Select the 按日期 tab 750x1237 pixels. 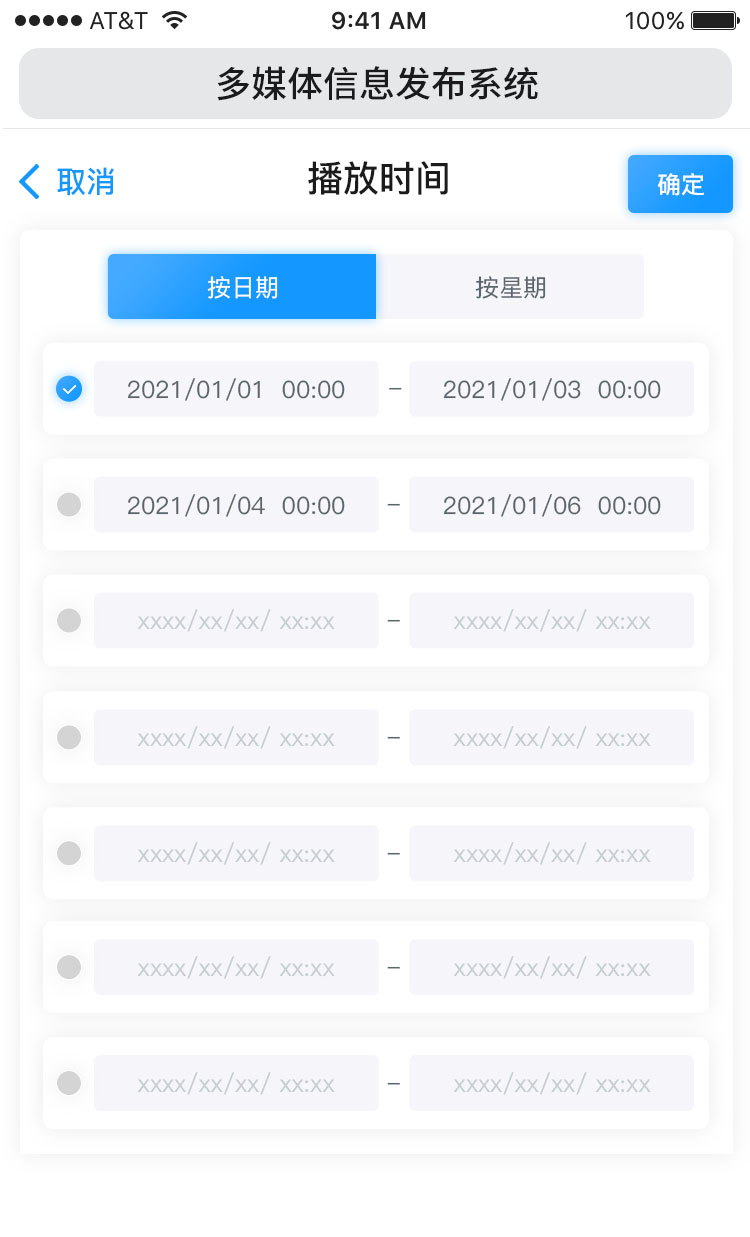point(242,287)
